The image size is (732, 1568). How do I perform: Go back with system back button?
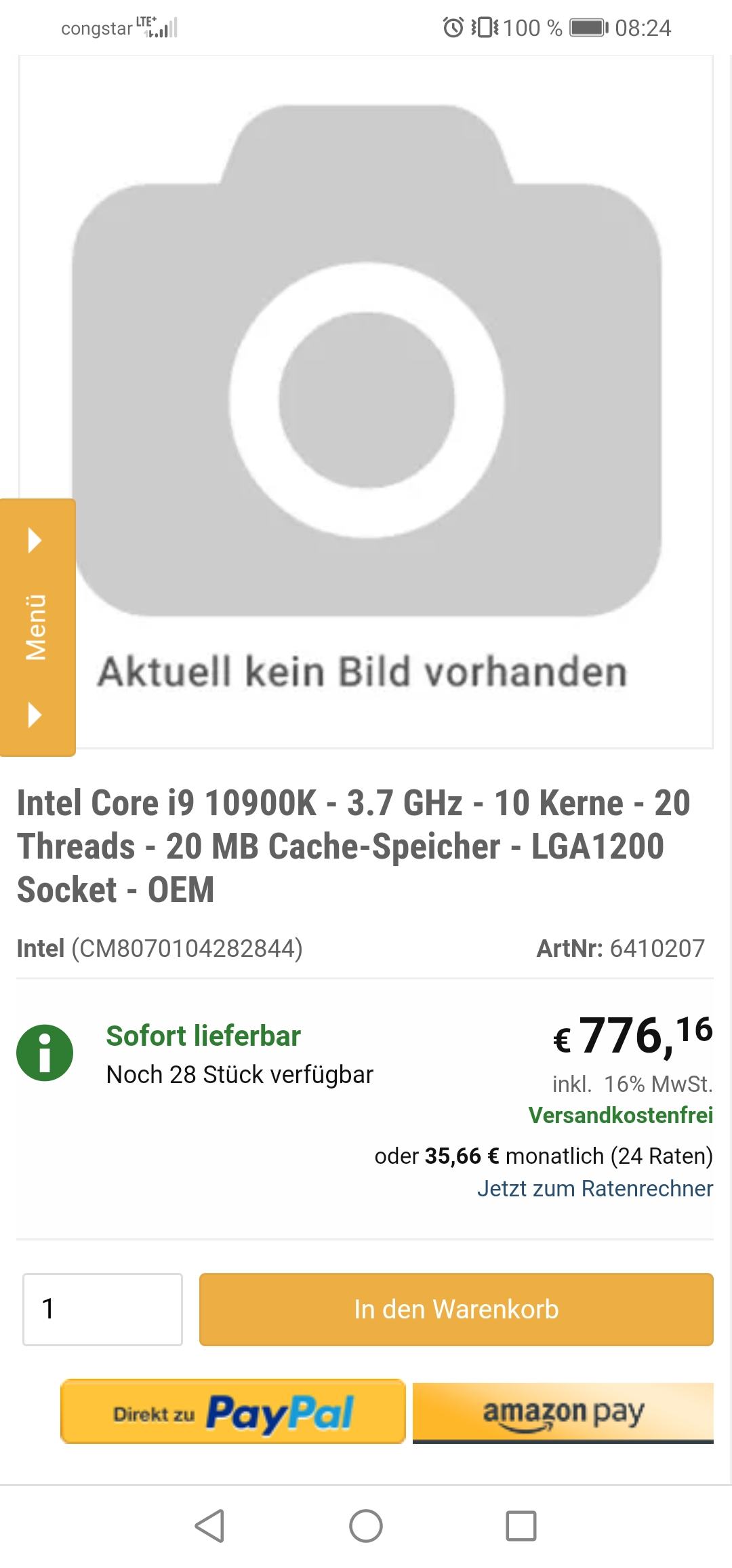point(209,1526)
